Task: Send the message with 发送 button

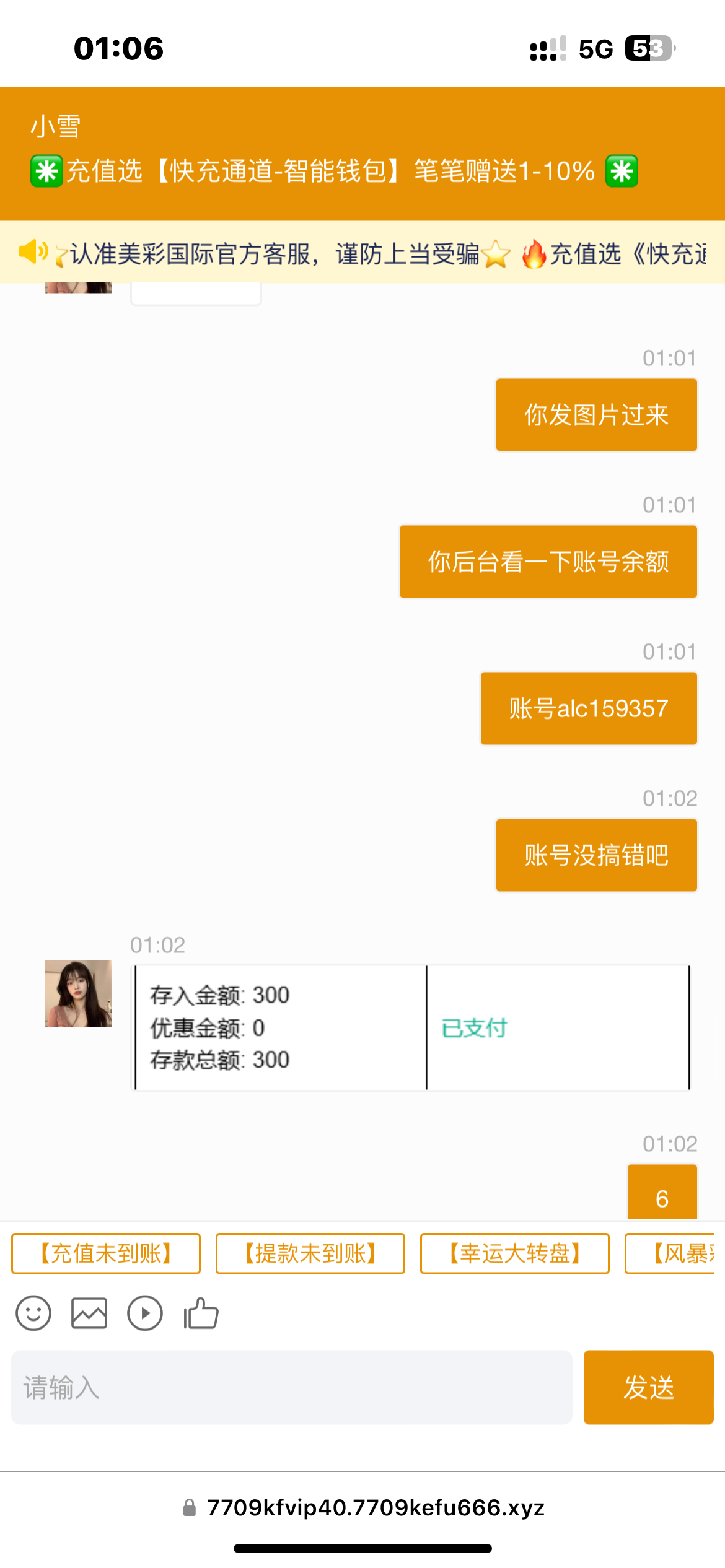Action: tap(648, 1388)
